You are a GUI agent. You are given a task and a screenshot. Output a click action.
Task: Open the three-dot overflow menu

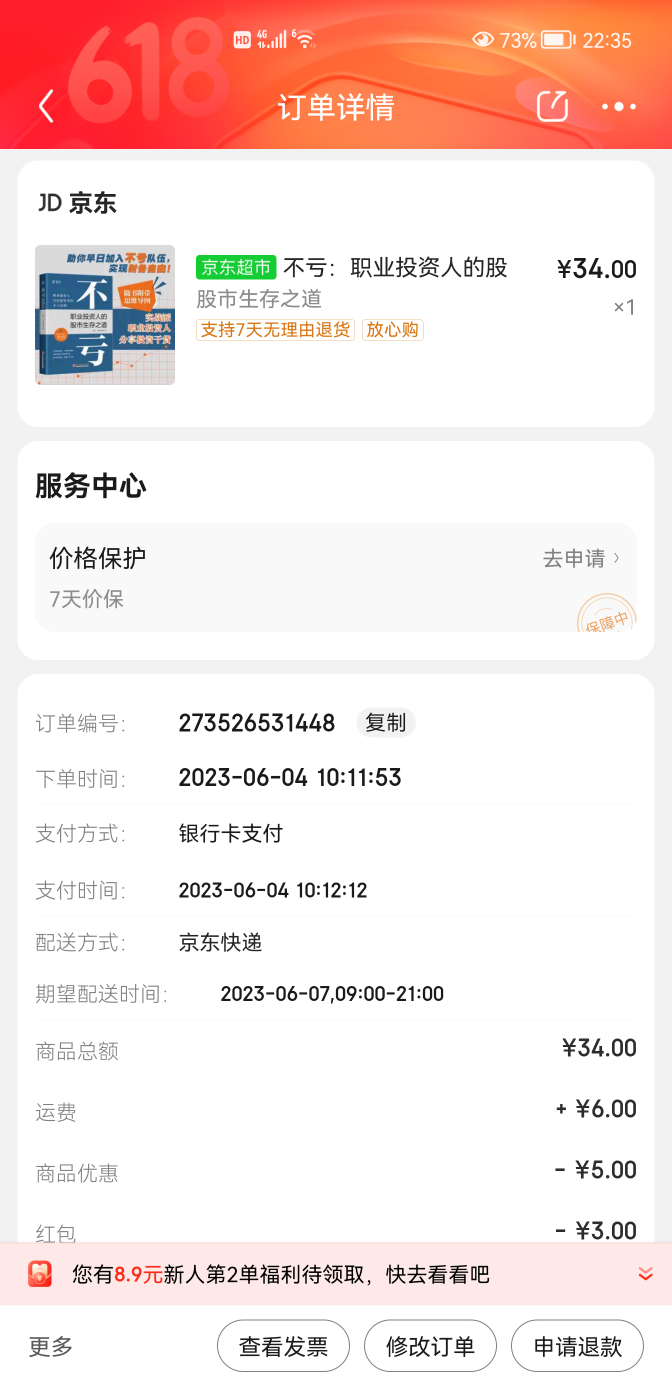click(x=618, y=107)
